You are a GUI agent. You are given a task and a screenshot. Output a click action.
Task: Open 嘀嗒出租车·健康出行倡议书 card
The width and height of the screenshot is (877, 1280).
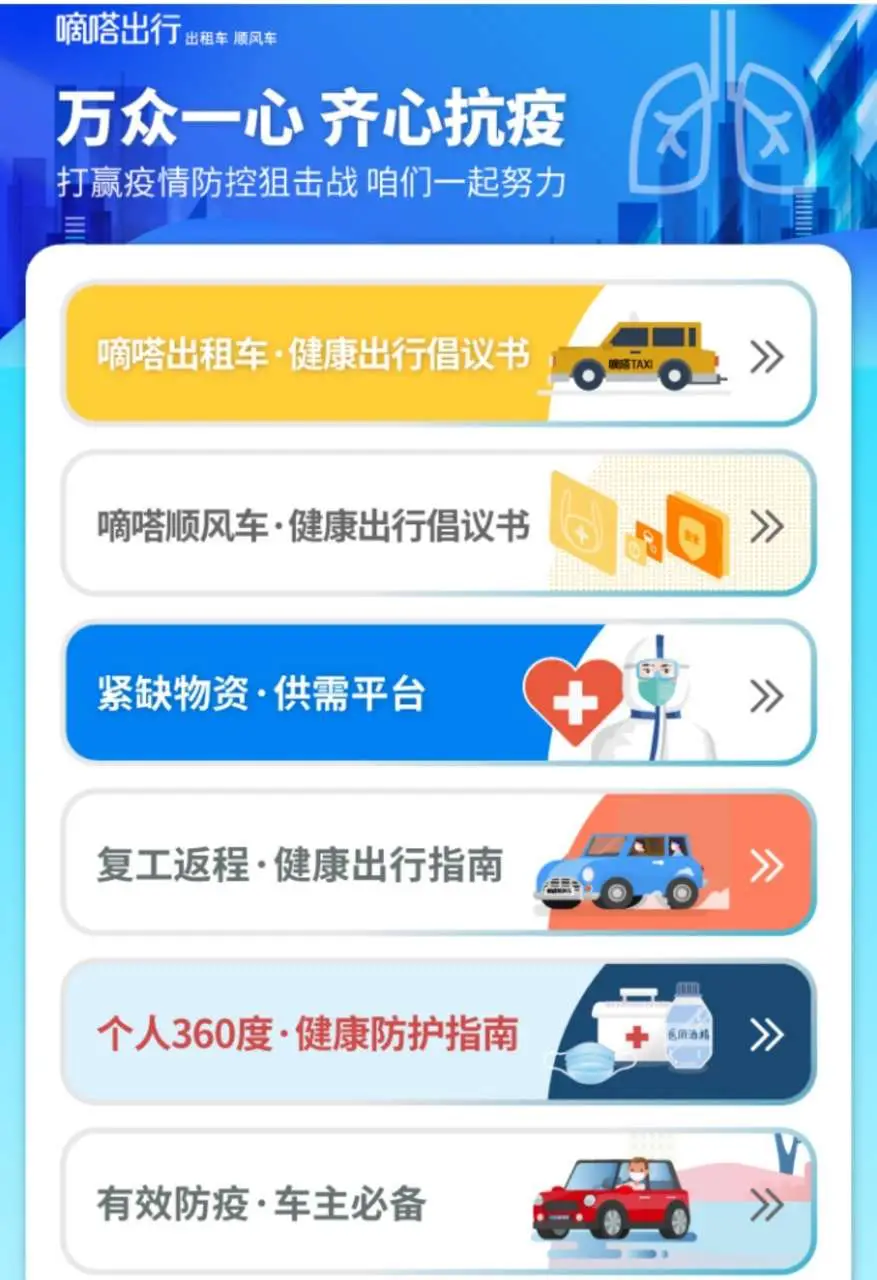coord(438,354)
